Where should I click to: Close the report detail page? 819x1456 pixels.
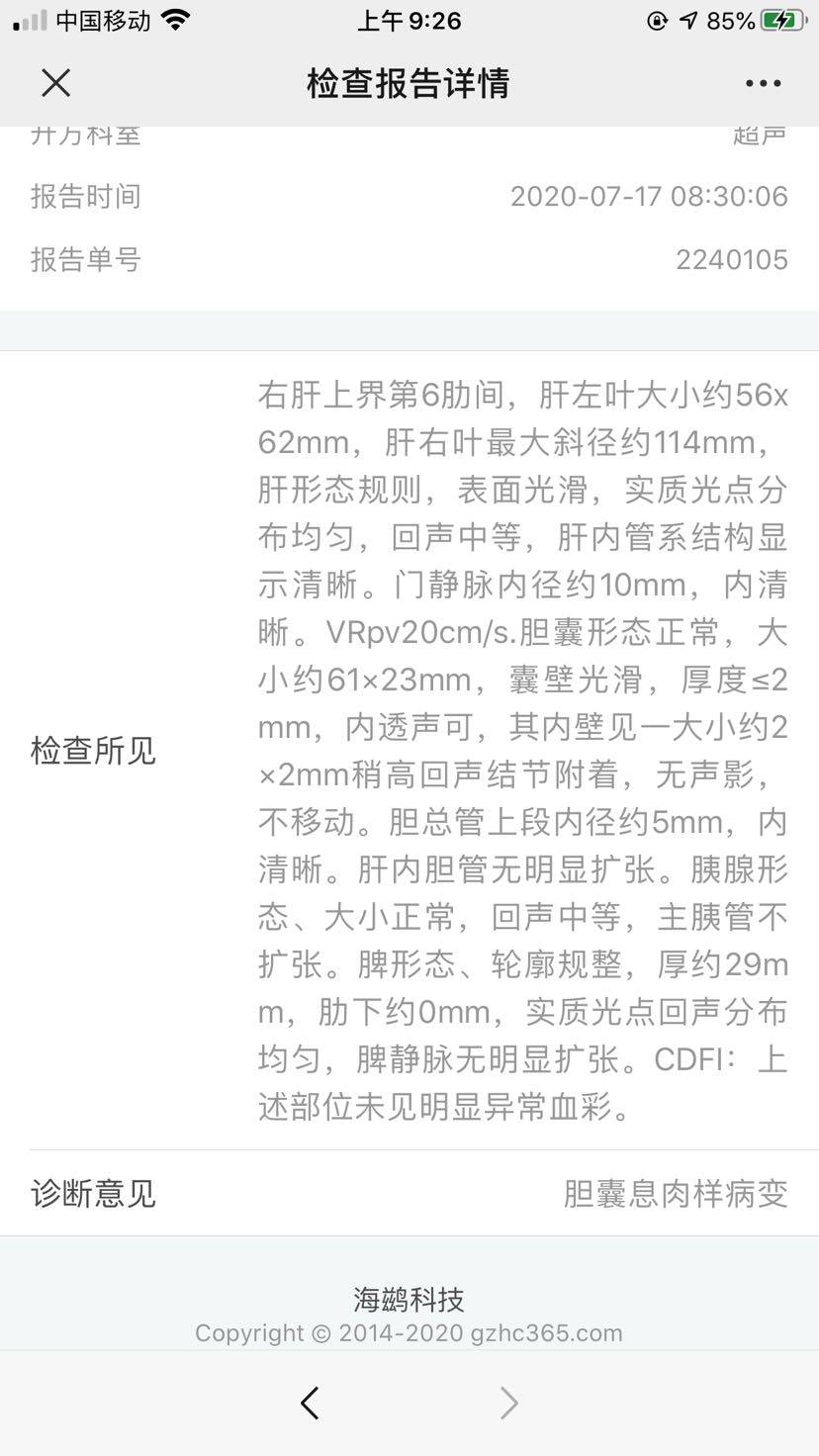tap(56, 83)
